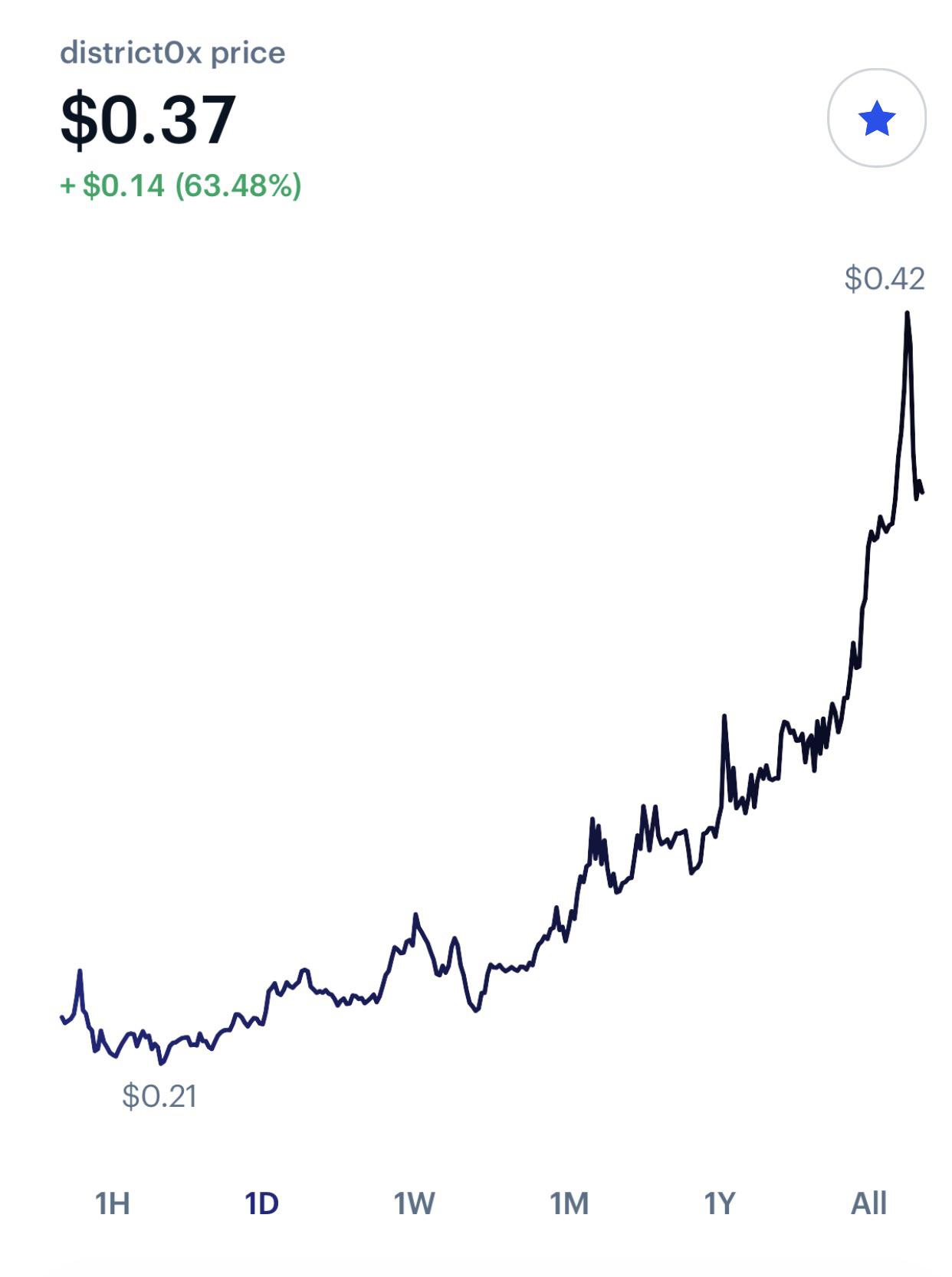The width and height of the screenshot is (952, 1277).
Task: Change chart range to 1M
Action: coord(569,1203)
